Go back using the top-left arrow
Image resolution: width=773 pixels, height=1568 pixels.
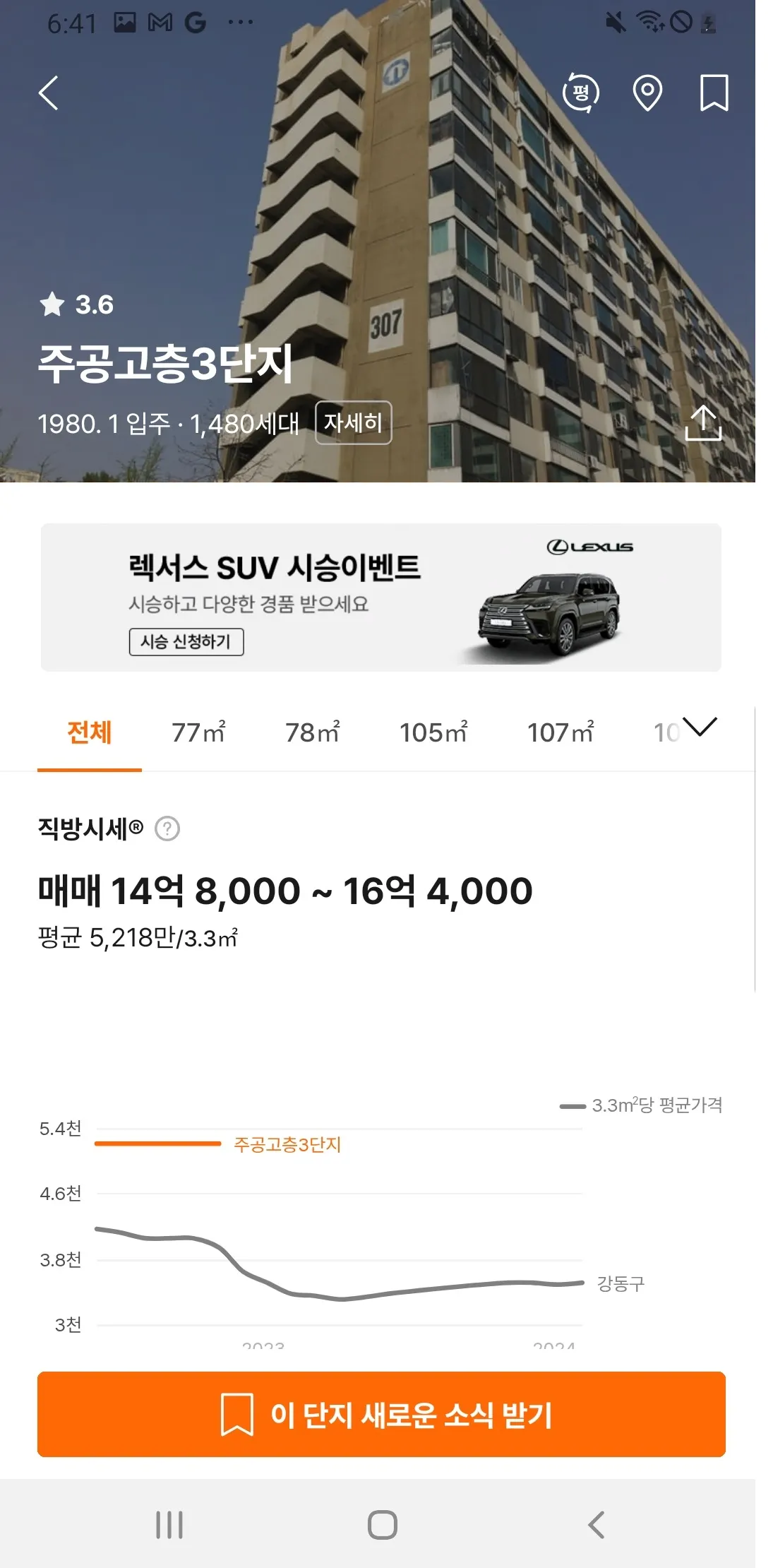(48, 93)
